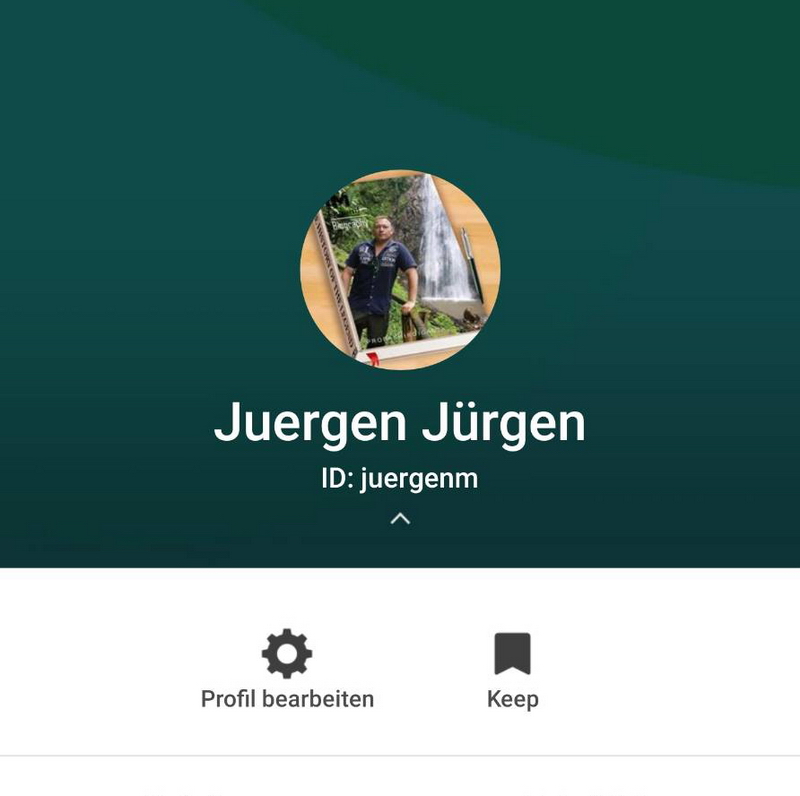The width and height of the screenshot is (800, 796).
Task: Open Profil bearbeiten settings
Action: point(287,670)
